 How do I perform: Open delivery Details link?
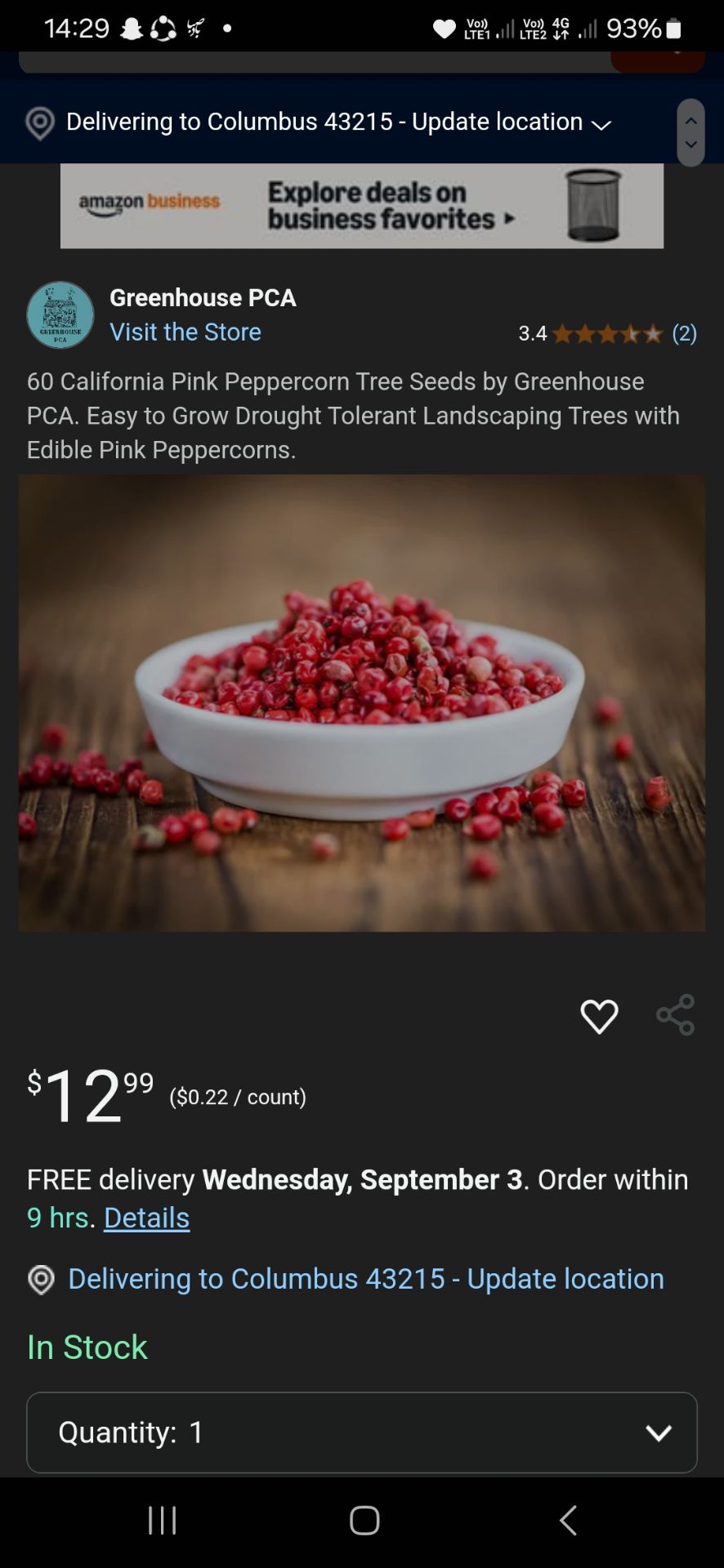(147, 1218)
